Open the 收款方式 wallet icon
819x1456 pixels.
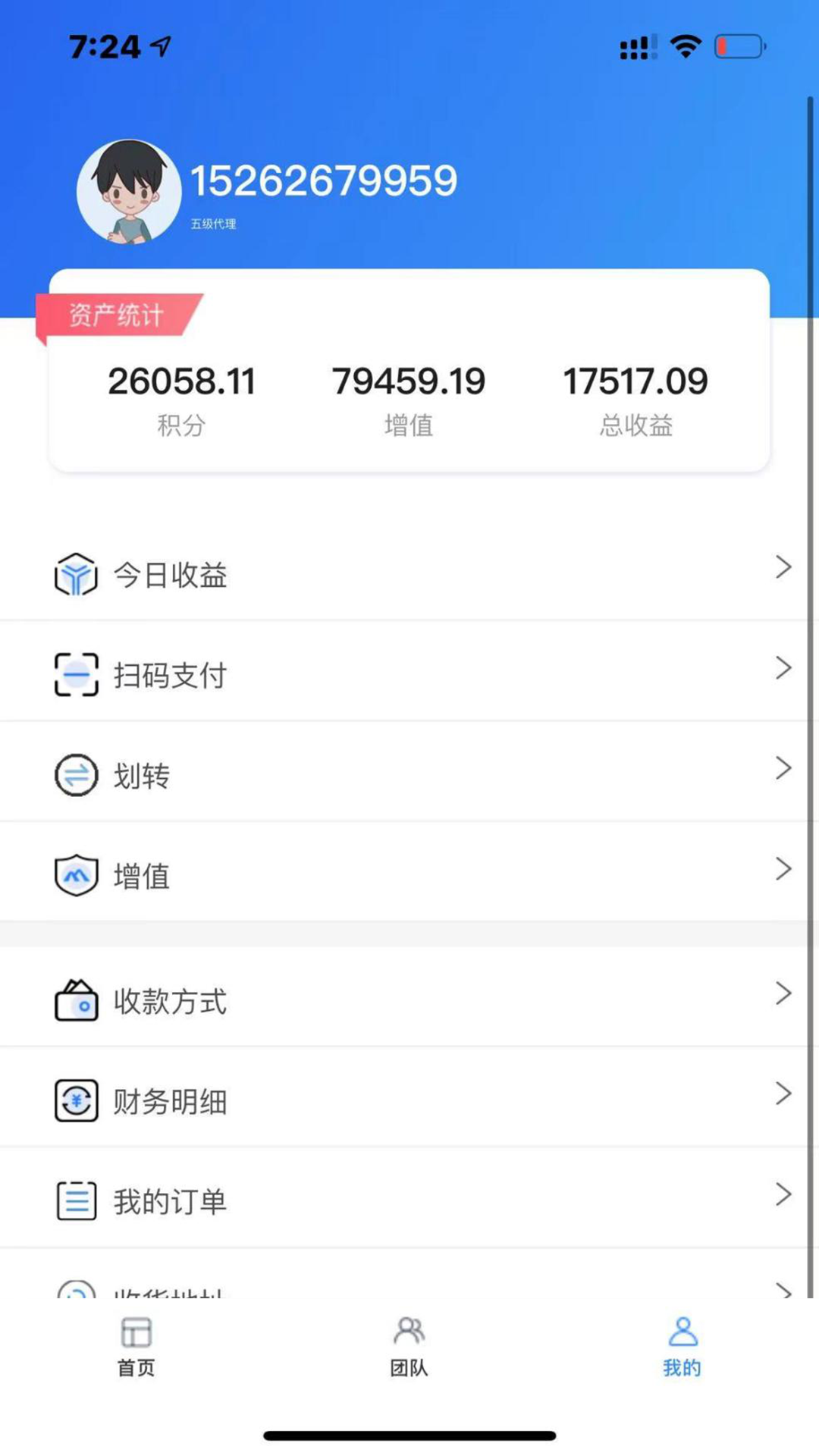coord(76,1001)
